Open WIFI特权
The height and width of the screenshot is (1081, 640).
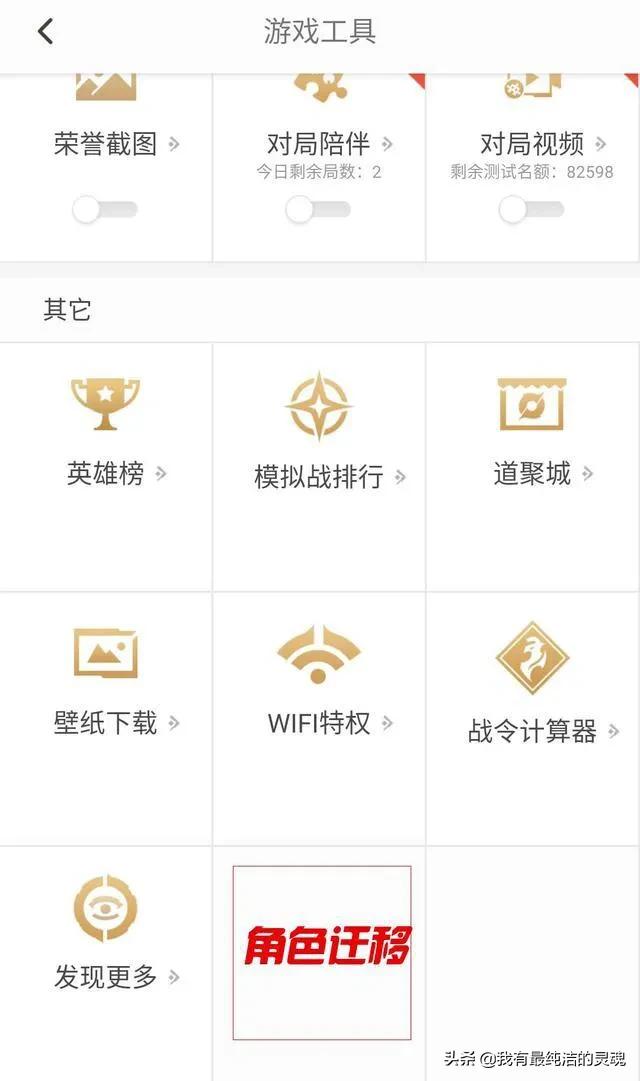(x=319, y=718)
